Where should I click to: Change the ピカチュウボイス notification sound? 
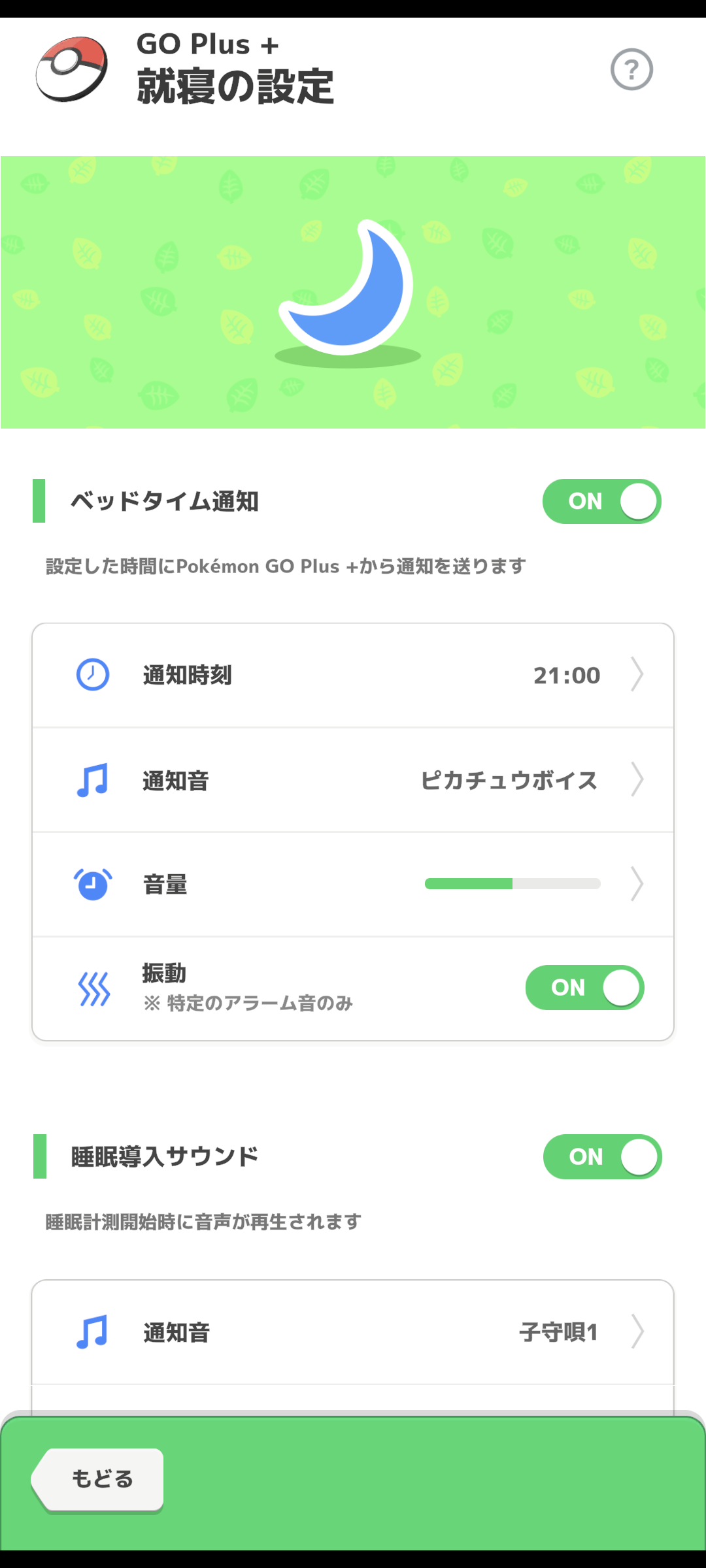click(x=353, y=780)
